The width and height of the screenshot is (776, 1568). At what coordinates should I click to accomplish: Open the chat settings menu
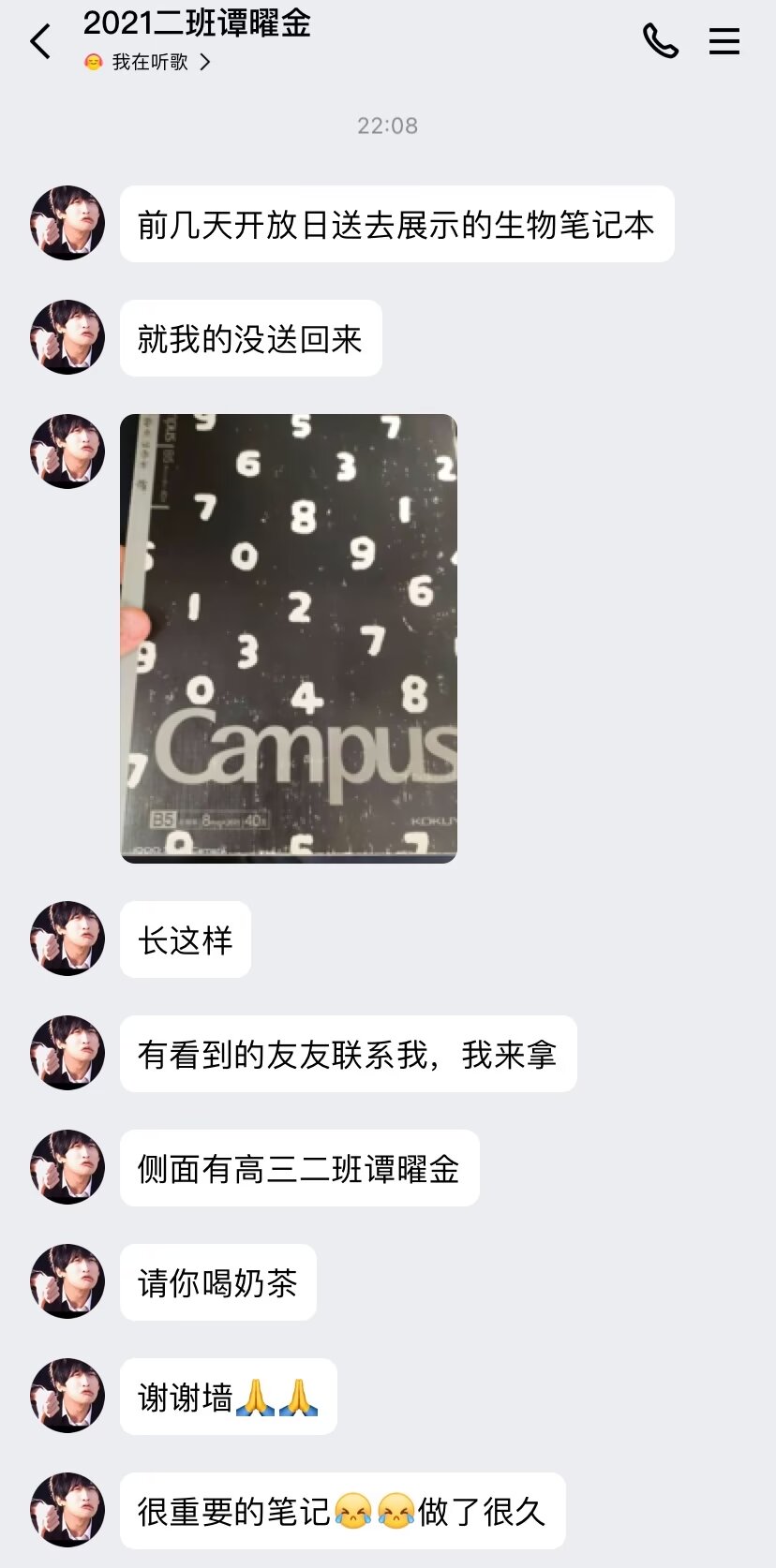point(724,41)
